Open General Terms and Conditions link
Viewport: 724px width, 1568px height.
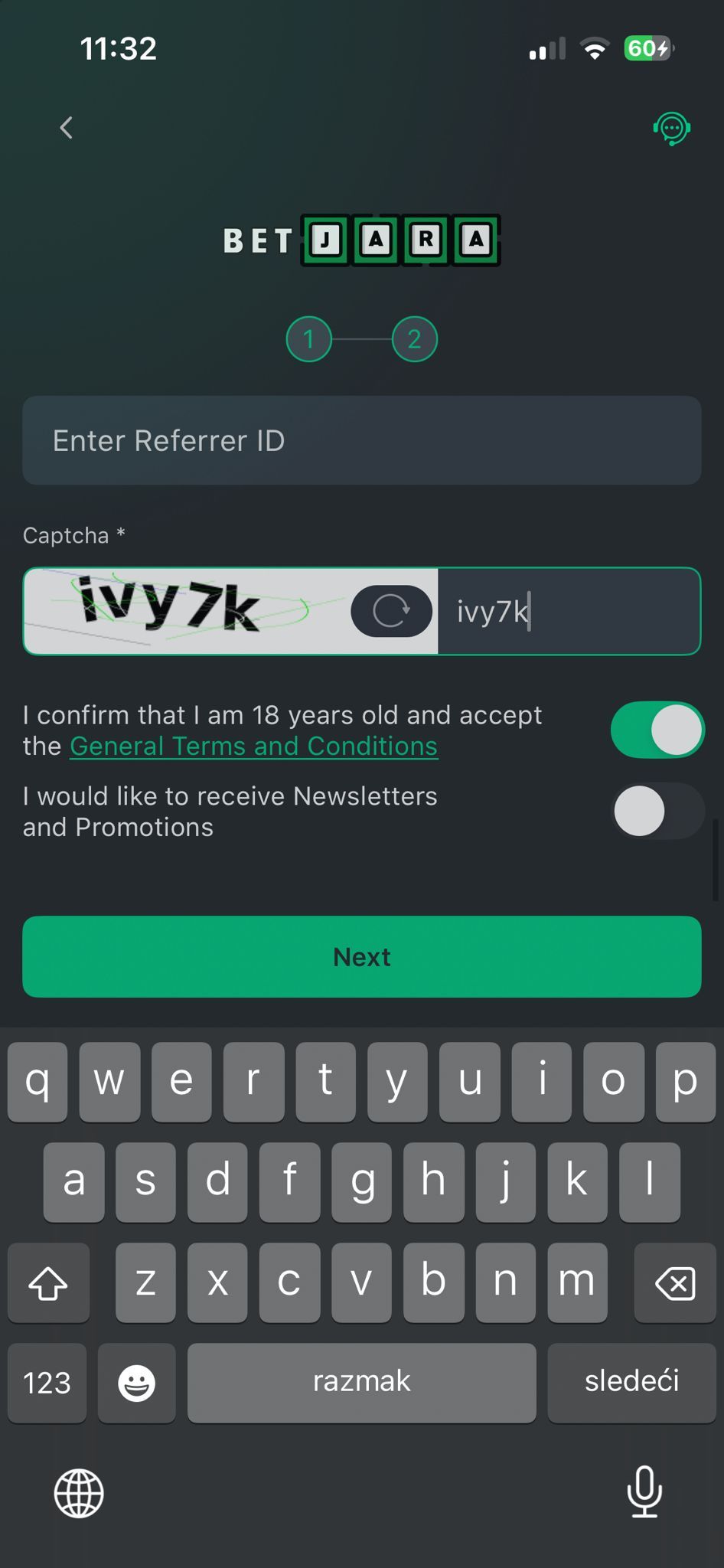click(x=253, y=746)
